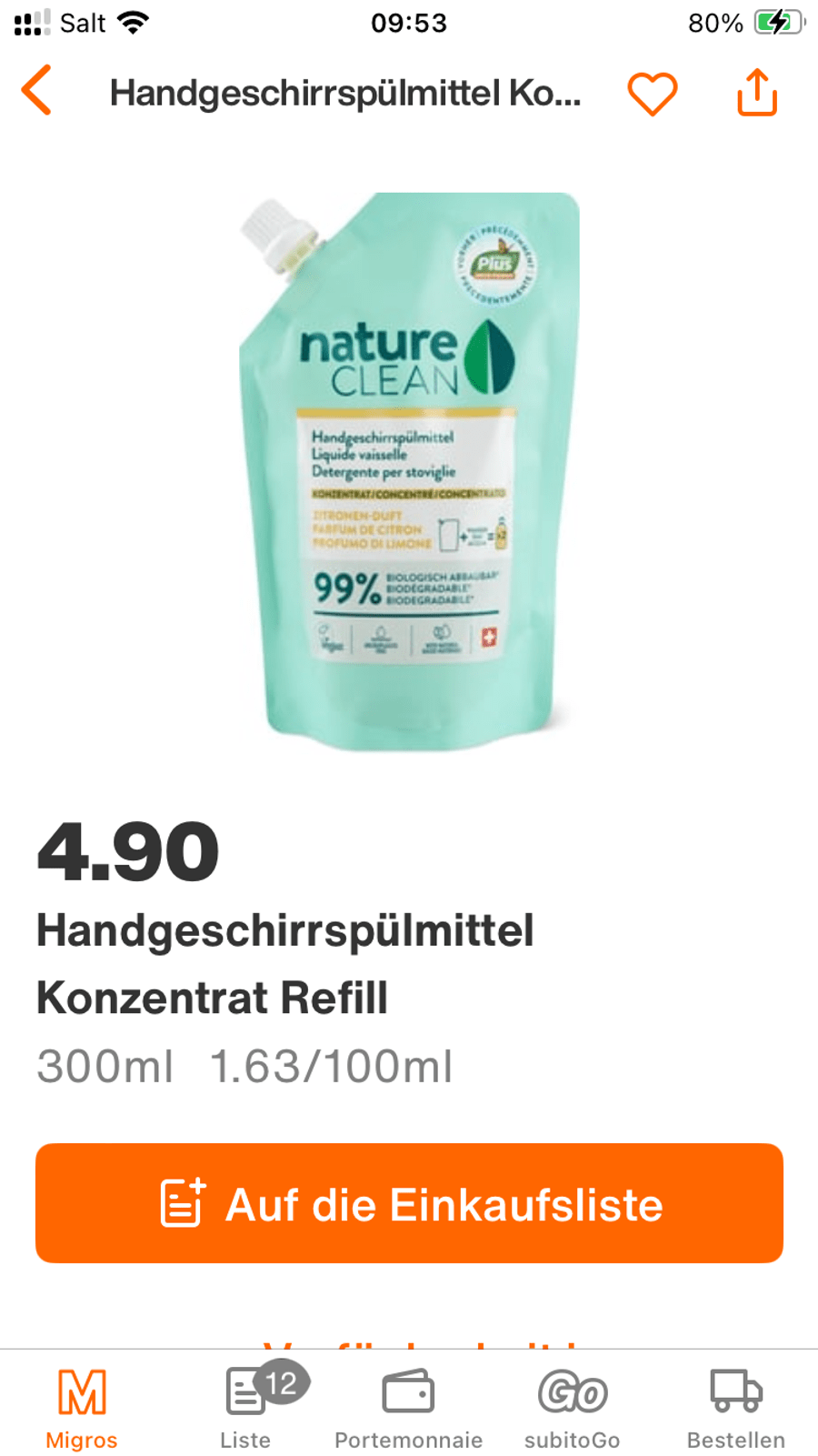This screenshot has height=1456, width=818.
Task: Go back to the previous screen
Action: [x=36, y=91]
